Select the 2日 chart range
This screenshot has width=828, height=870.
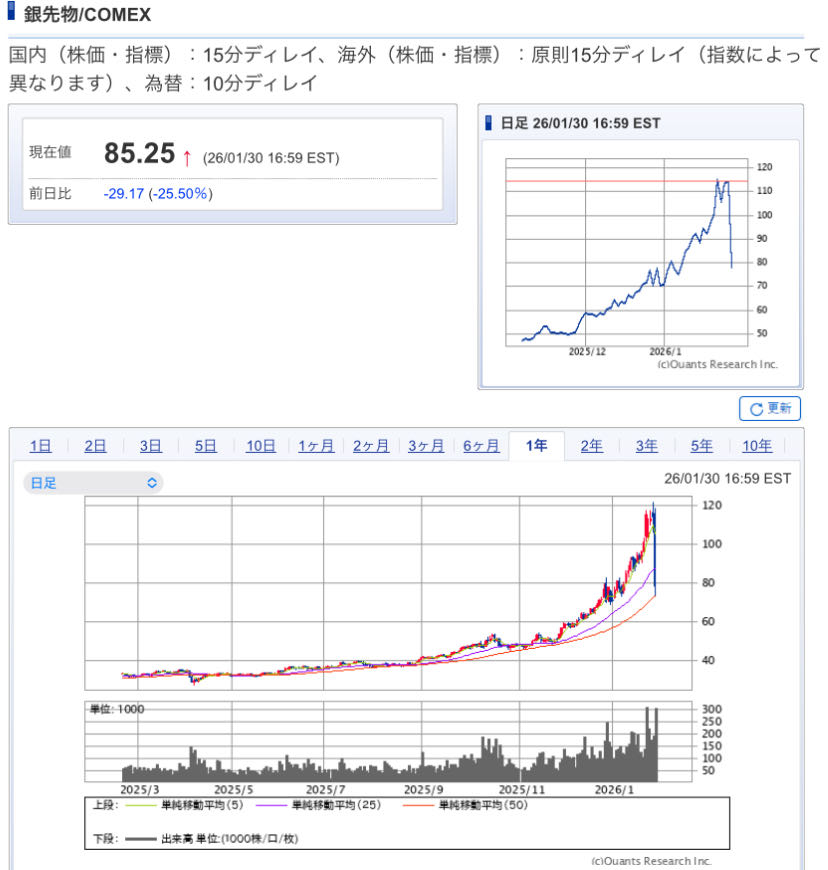click(x=95, y=446)
